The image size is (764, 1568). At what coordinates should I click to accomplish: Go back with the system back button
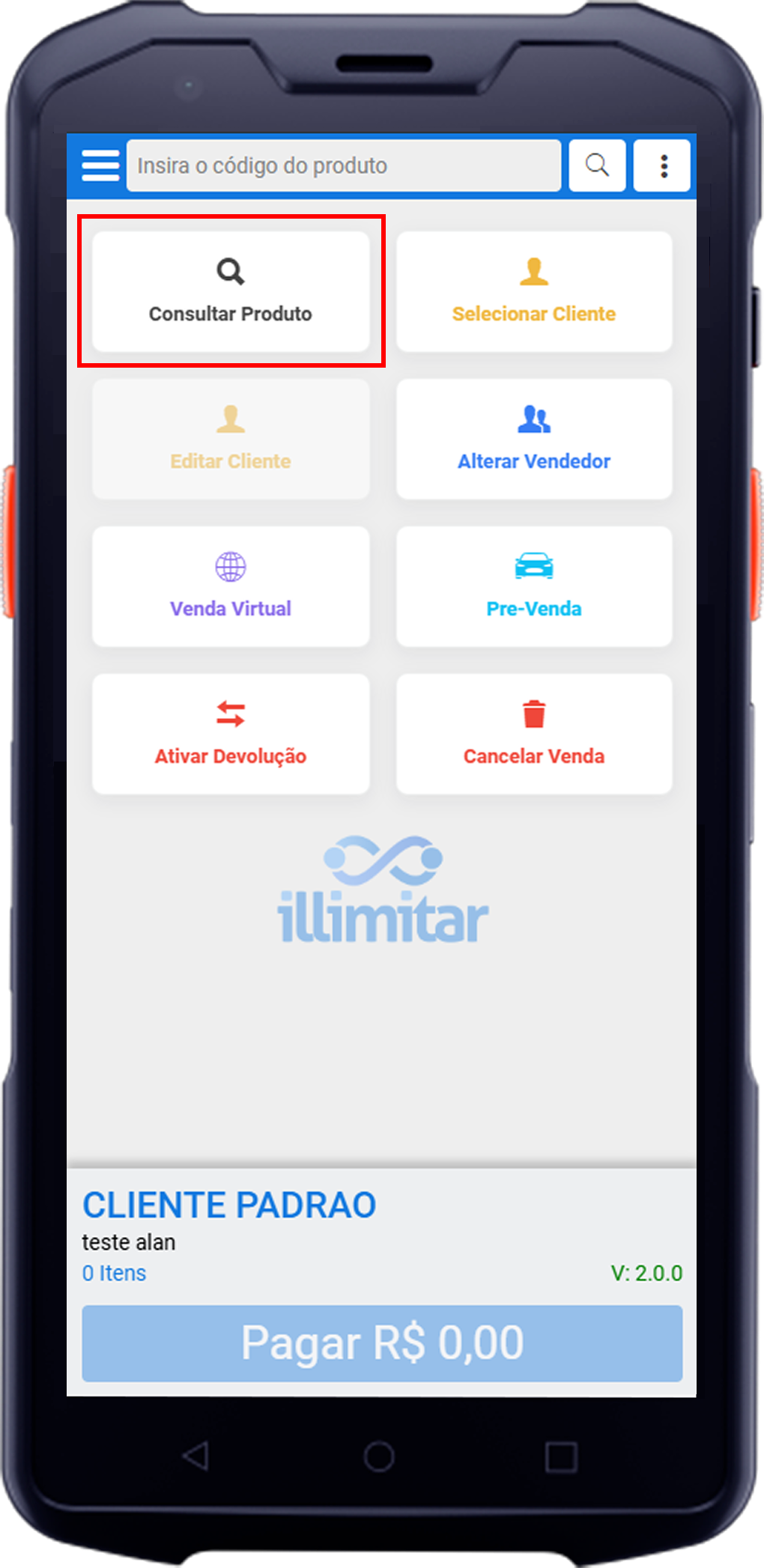click(196, 1456)
